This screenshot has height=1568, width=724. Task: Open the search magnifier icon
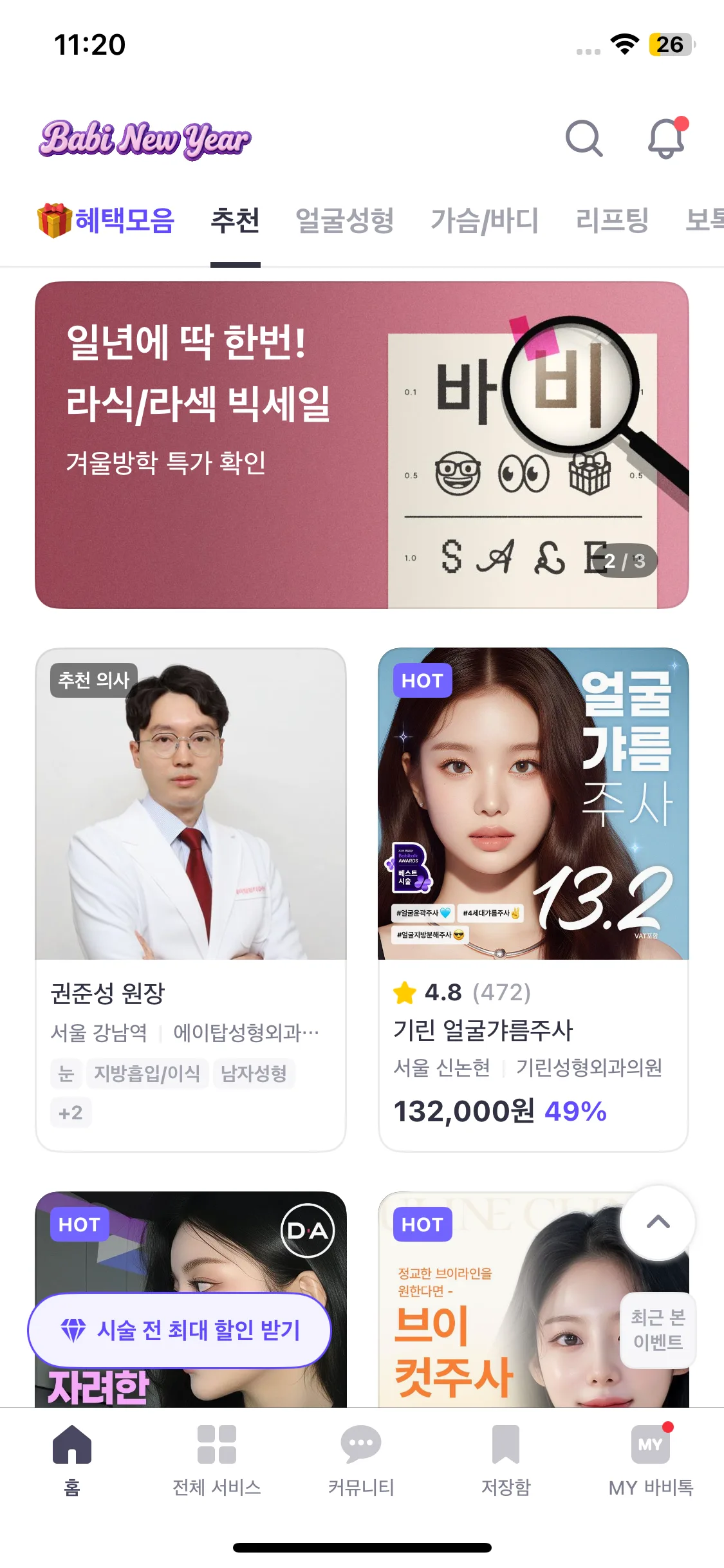click(584, 138)
